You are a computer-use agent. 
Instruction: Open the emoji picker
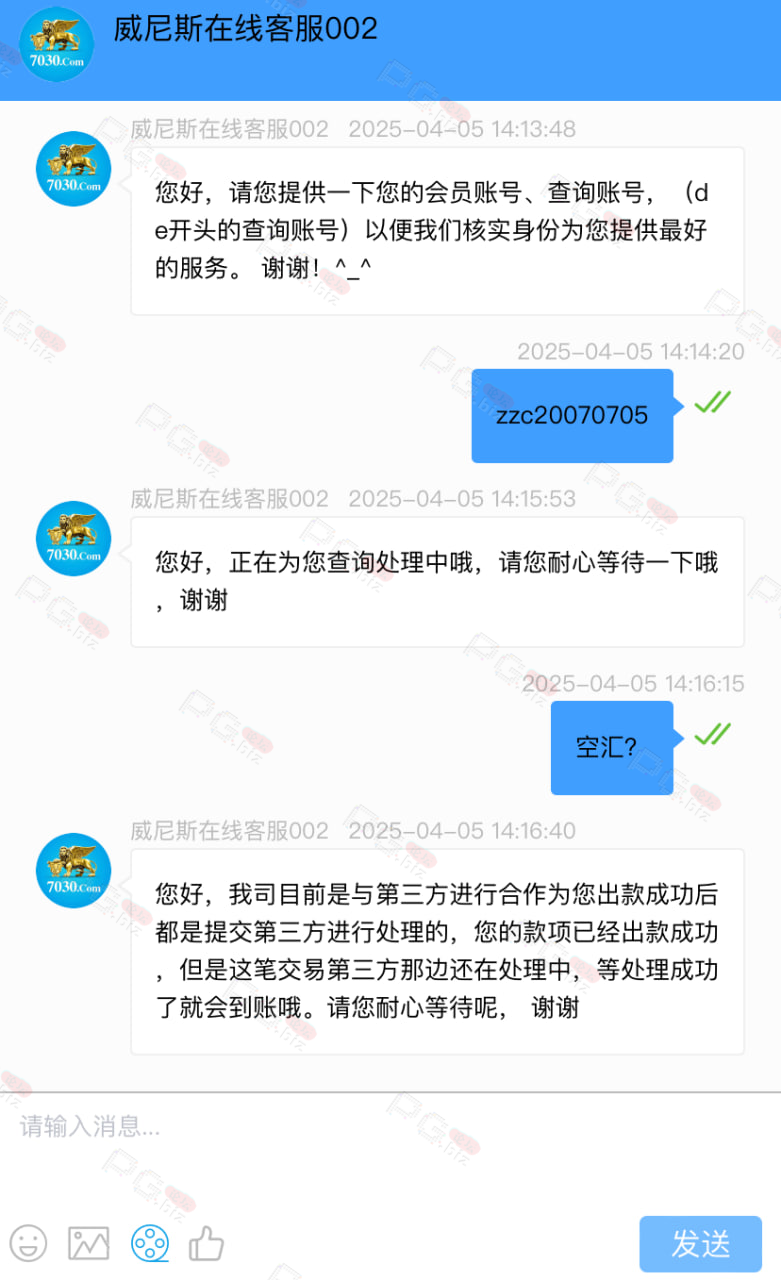coord(29,1243)
